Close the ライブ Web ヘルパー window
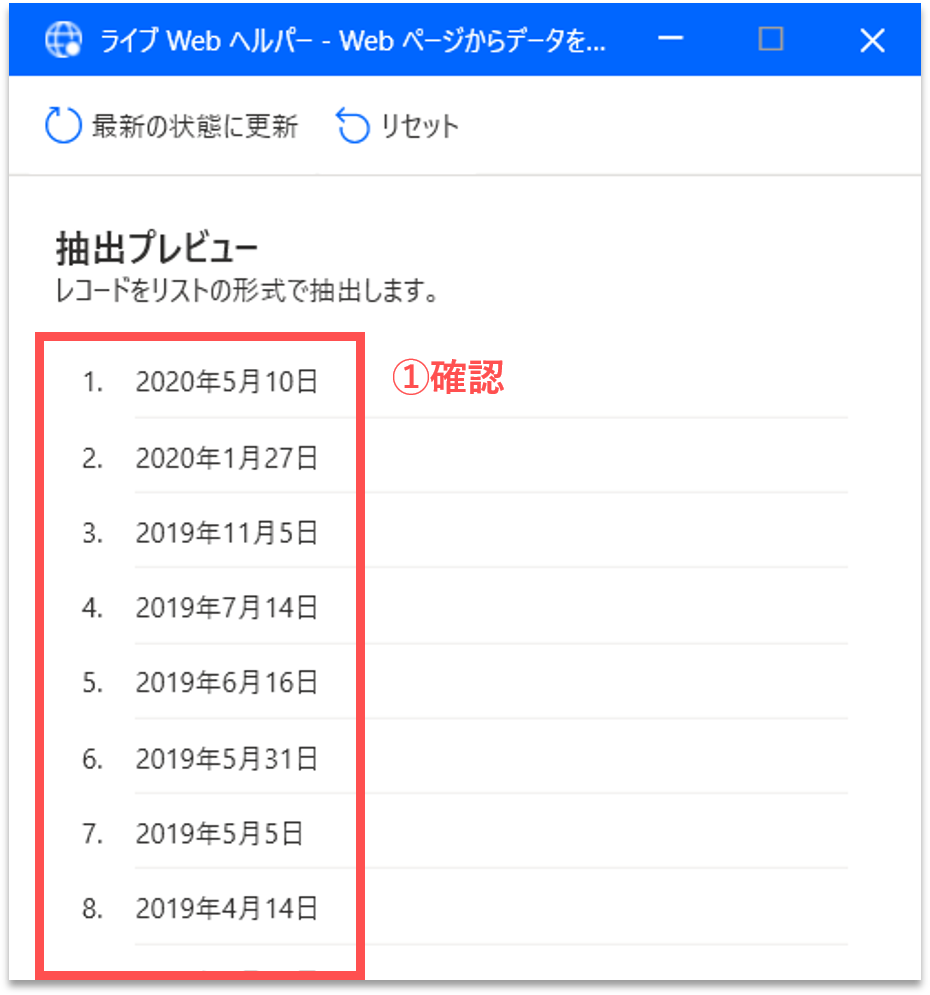 coord(872,40)
